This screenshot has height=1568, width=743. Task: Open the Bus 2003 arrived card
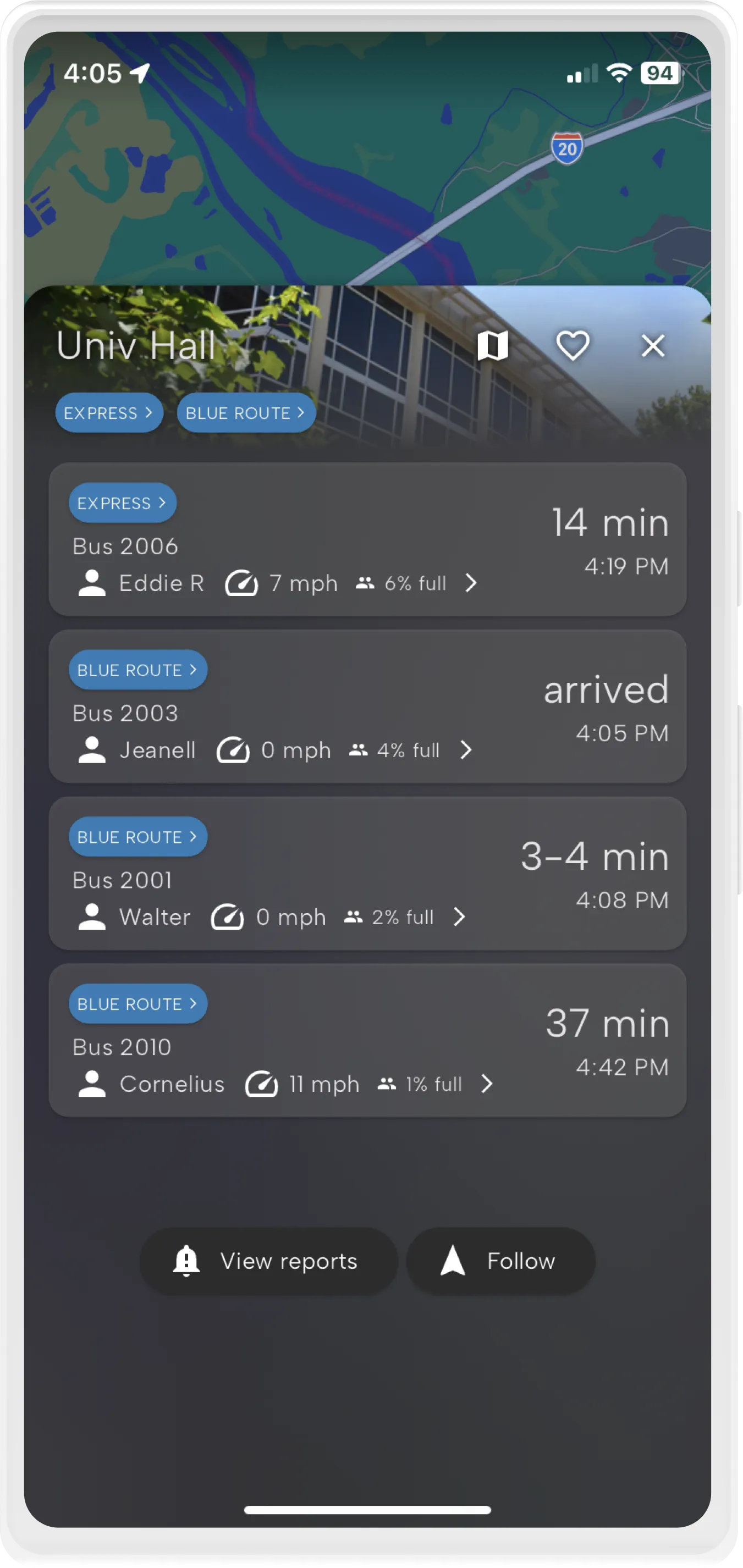[x=367, y=706]
